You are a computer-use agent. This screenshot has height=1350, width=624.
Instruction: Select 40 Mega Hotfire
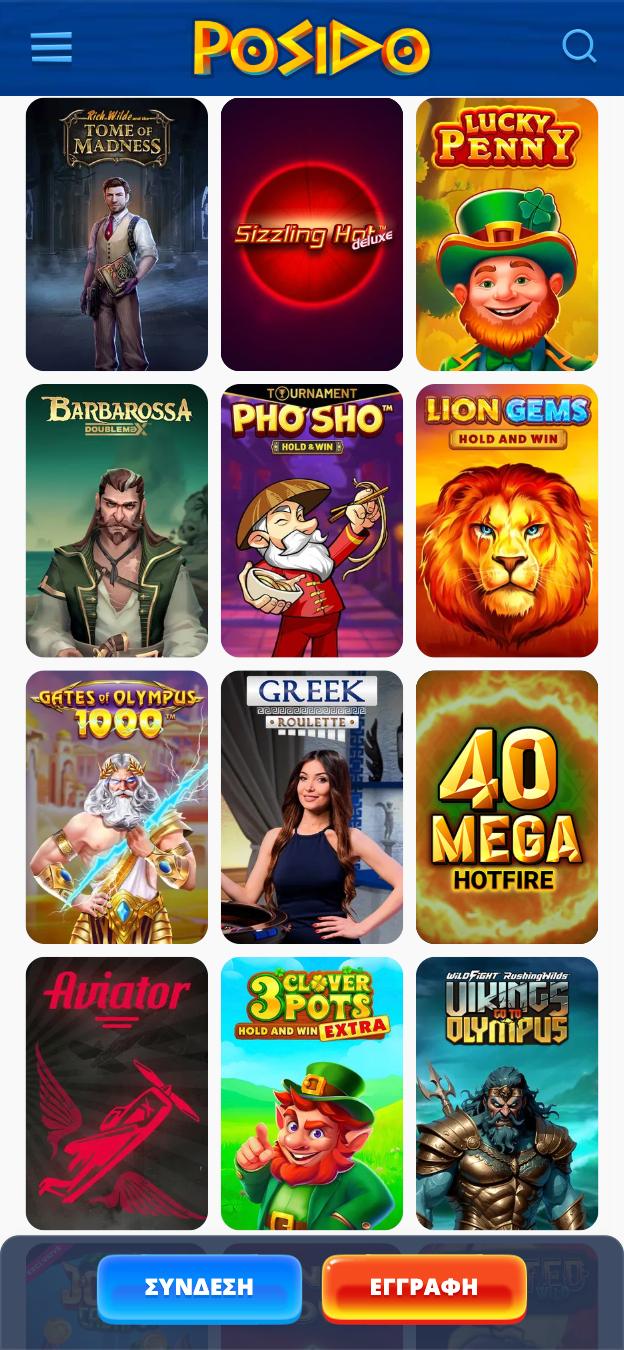point(507,807)
